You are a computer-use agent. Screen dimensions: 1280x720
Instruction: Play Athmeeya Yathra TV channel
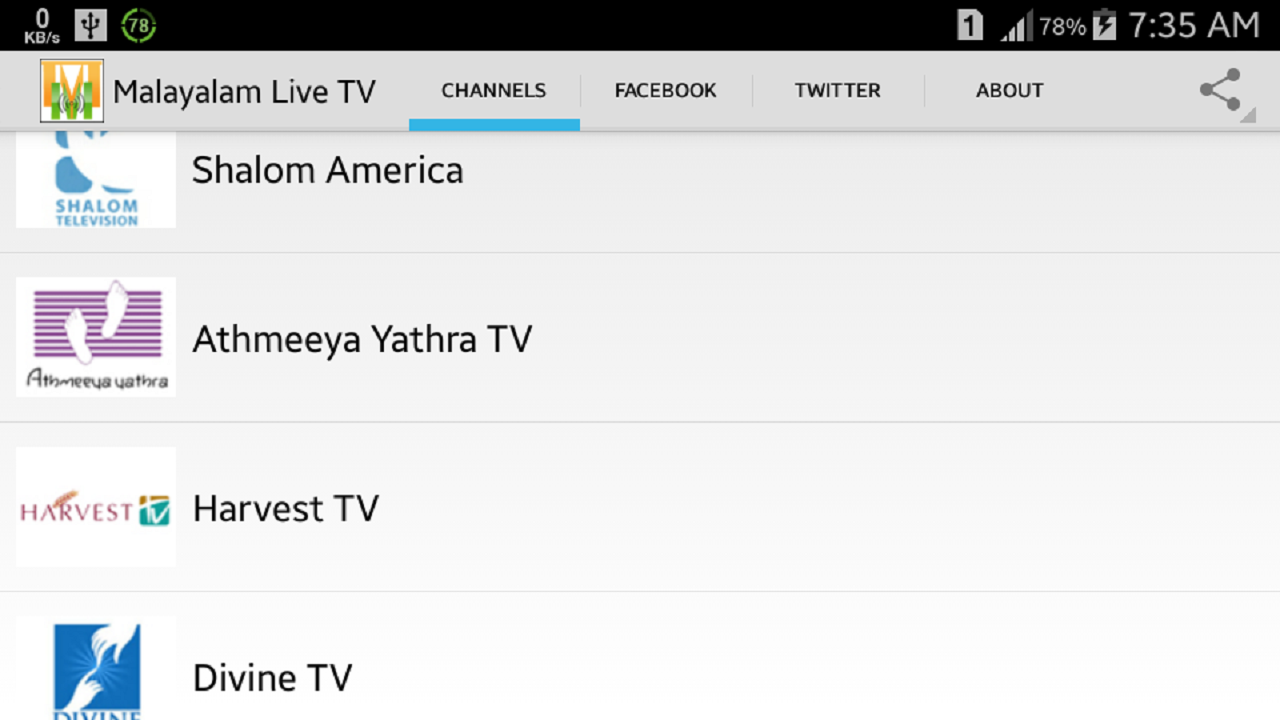(361, 339)
